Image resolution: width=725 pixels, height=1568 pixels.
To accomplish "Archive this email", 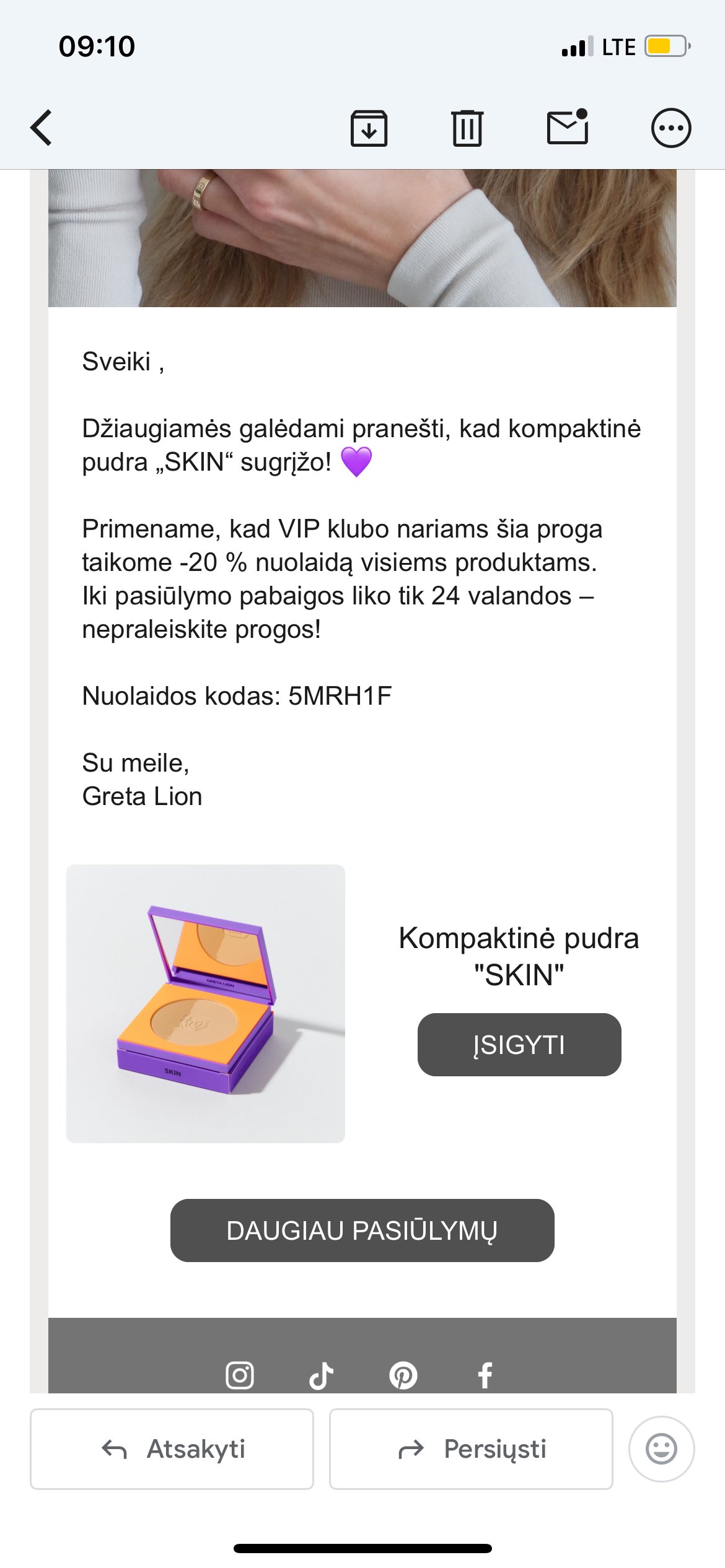I will coord(369,128).
